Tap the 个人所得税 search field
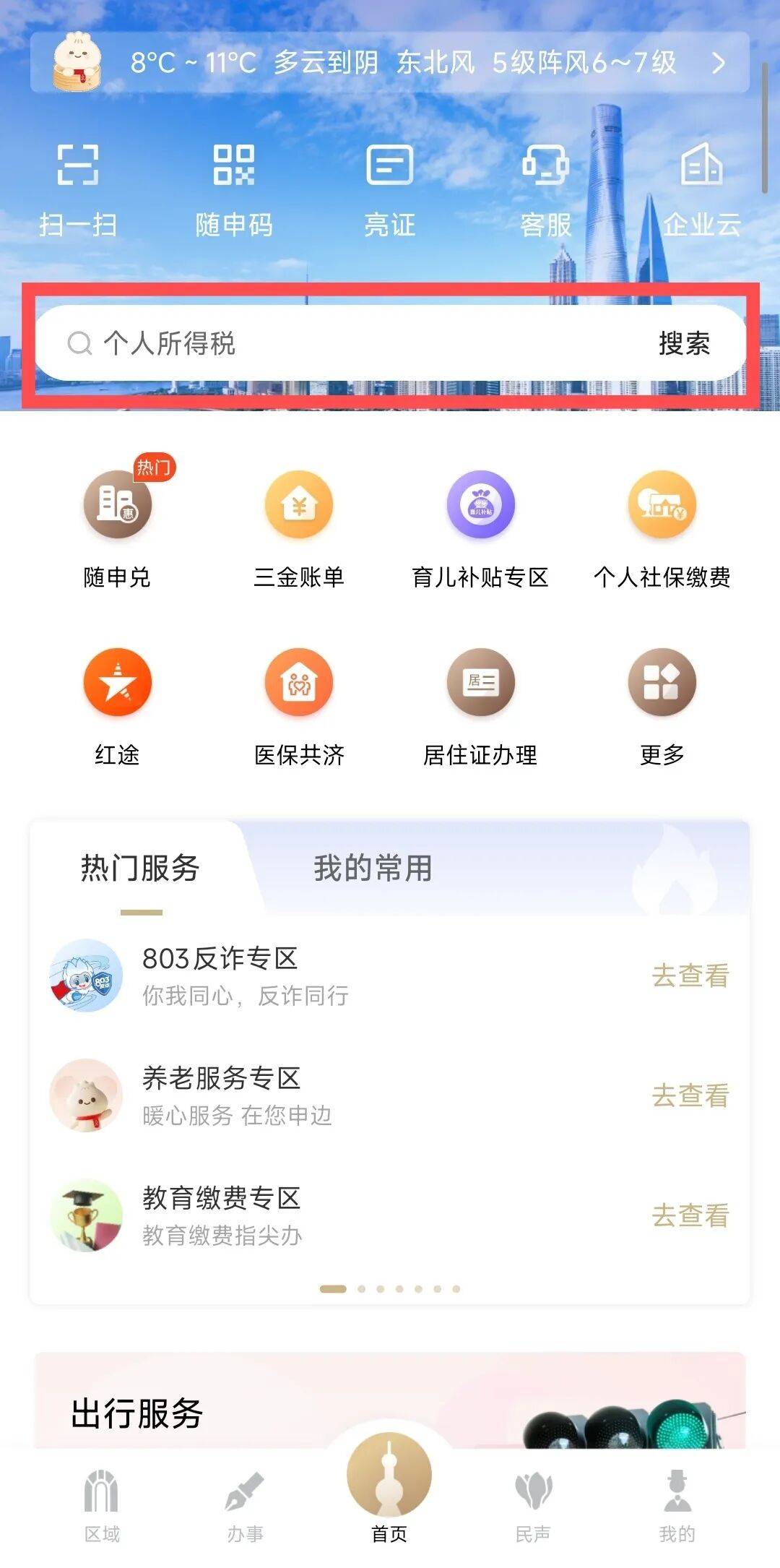This screenshot has height=1568, width=780. [347, 343]
